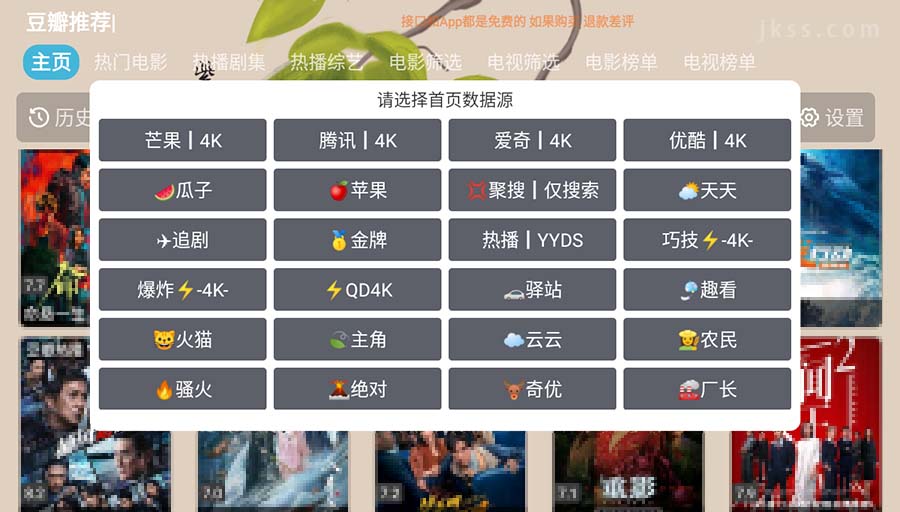Select the 驿站 data source

tap(532, 290)
